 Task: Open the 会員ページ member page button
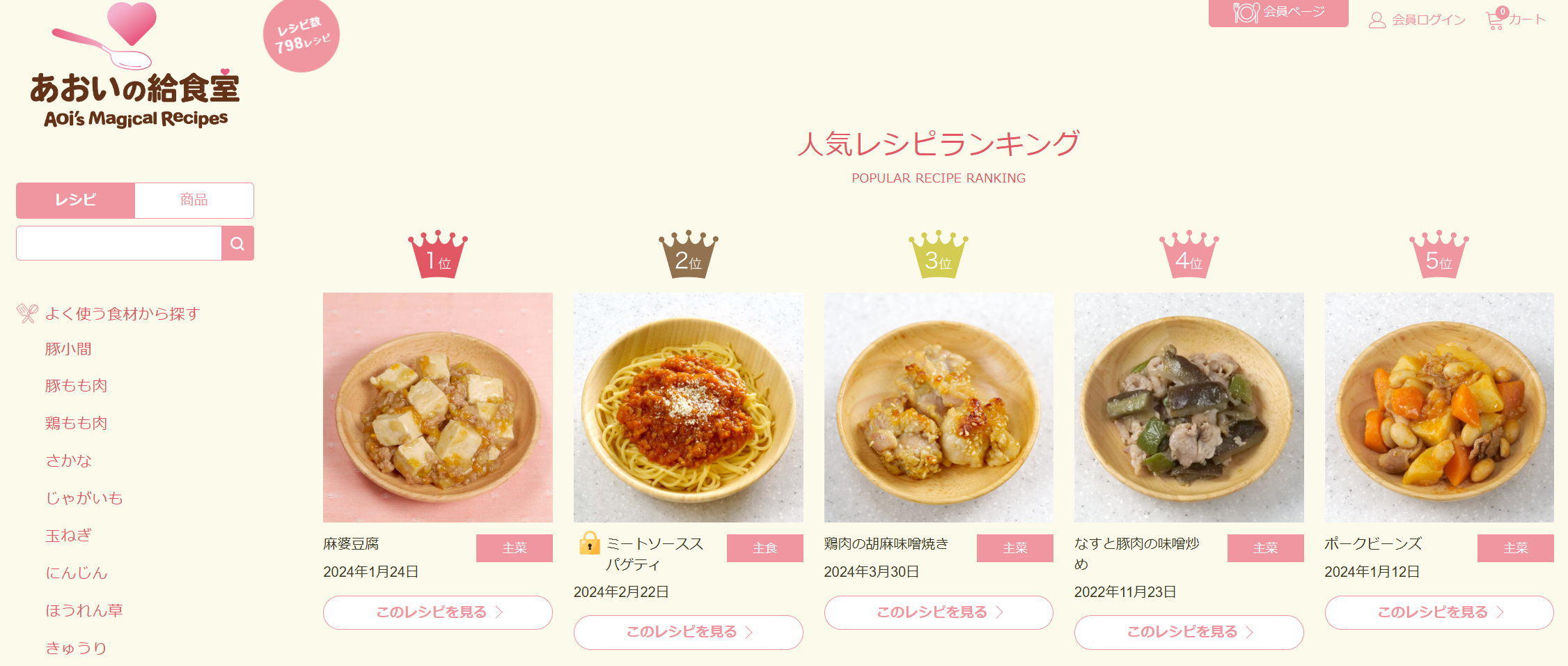tap(1278, 13)
